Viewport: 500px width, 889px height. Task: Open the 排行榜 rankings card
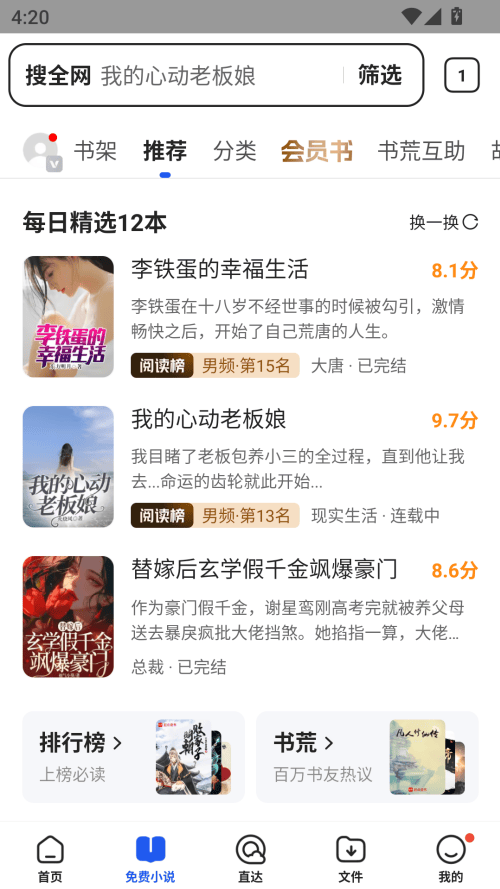pyautogui.click(x=134, y=757)
